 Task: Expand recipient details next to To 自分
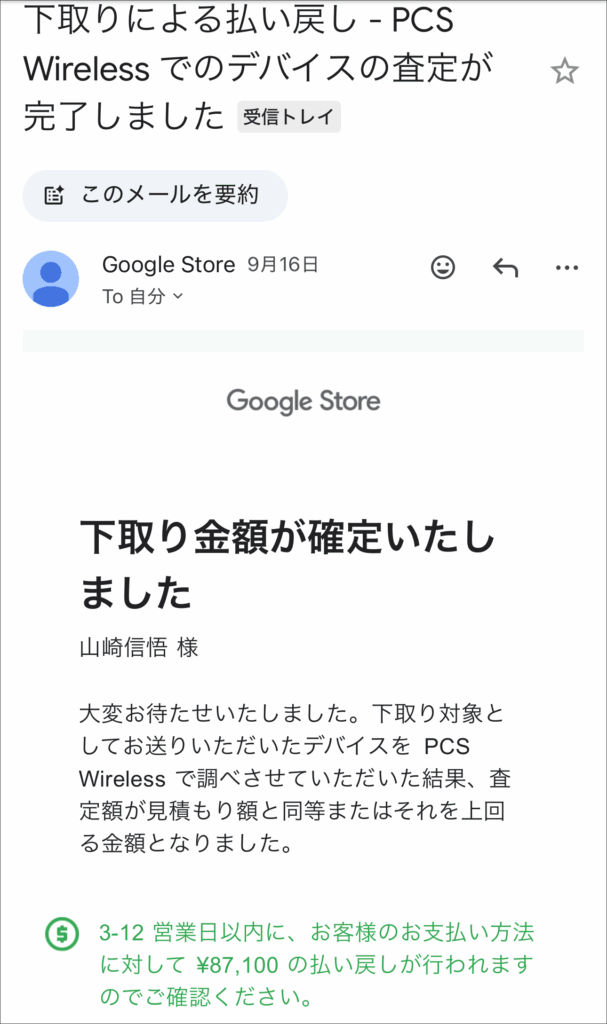pos(179,297)
